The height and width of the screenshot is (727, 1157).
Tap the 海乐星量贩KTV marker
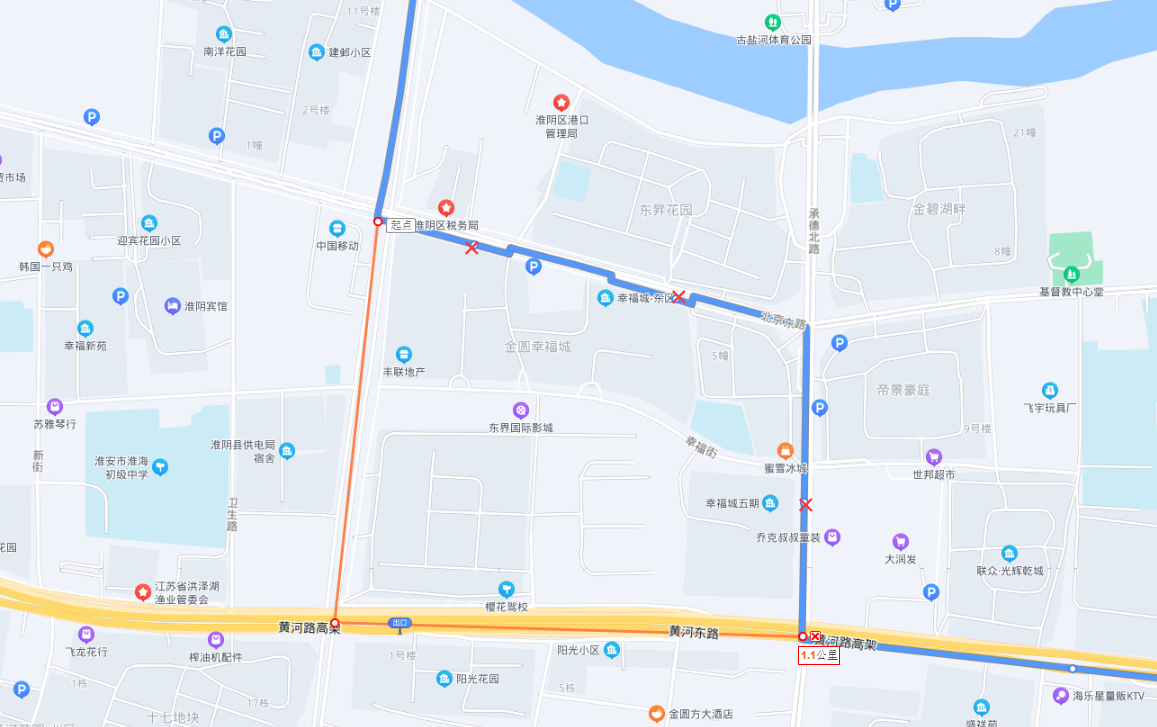(x=1061, y=695)
